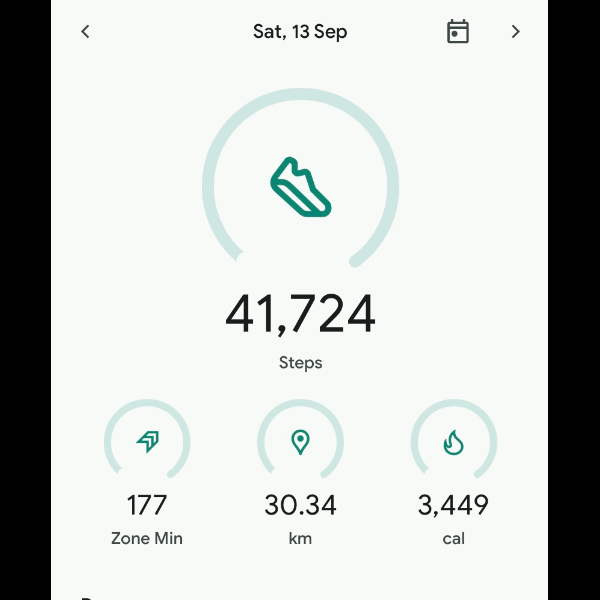This screenshot has height=600, width=600.
Task: Go to the next day
Action: coord(516,32)
